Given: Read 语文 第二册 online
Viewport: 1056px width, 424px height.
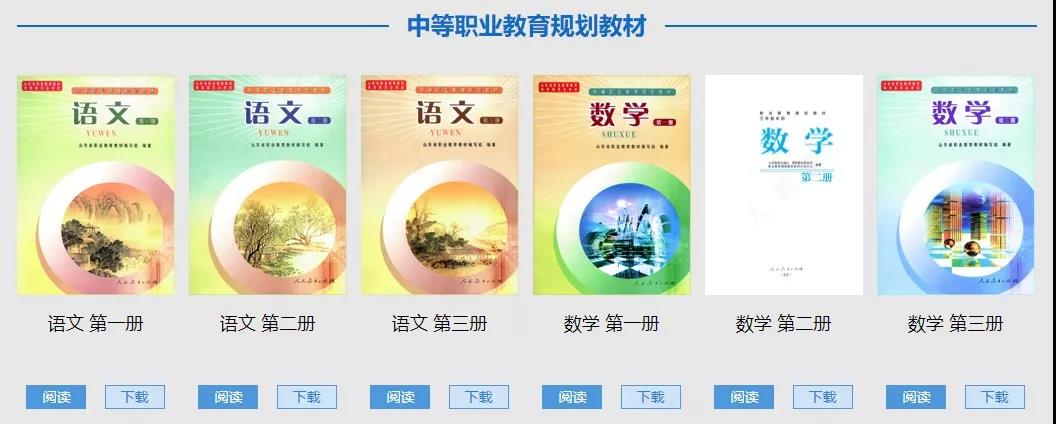Looking at the screenshot, I should click(228, 397).
